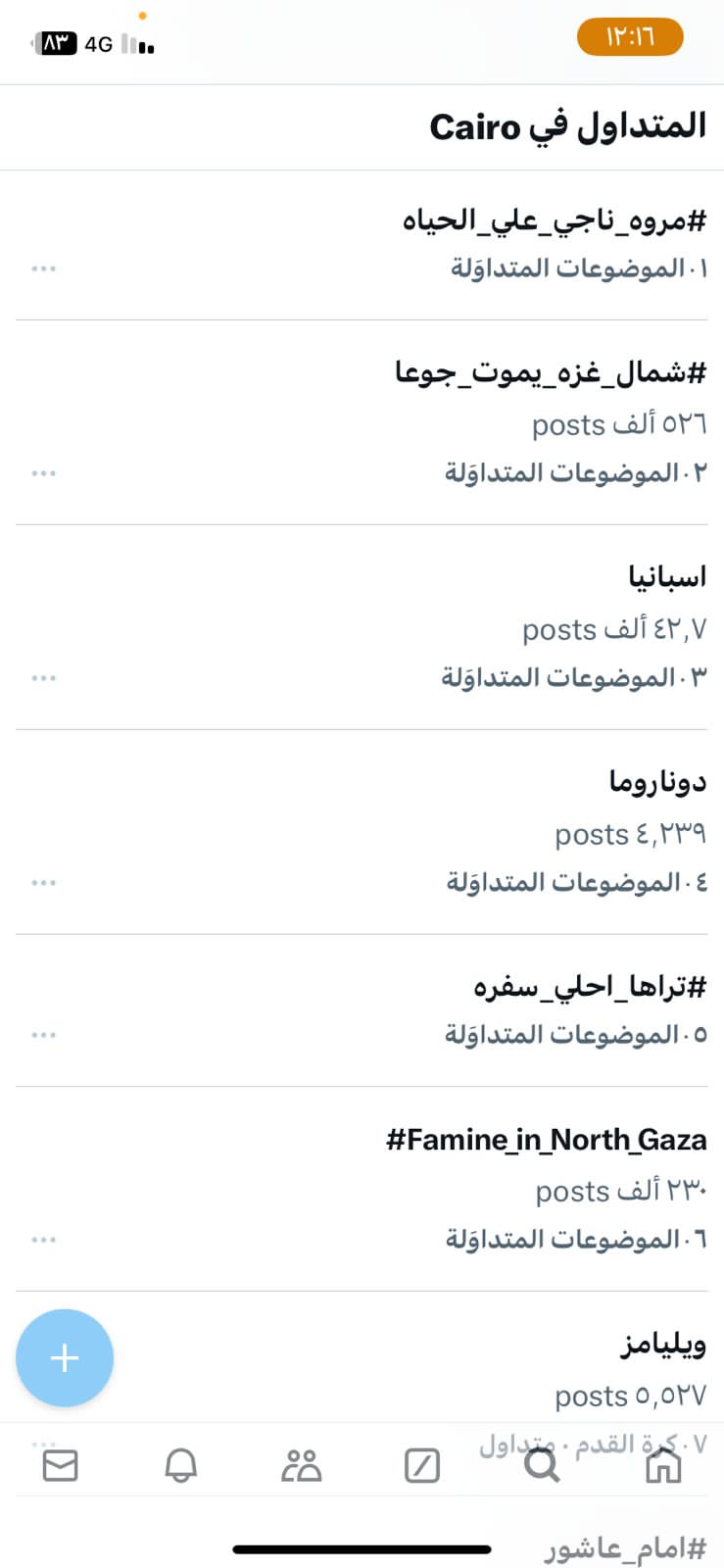Open more options for #مروه_ناجي_علي_الحياه
The height and width of the screenshot is (1568, 724).
(x=43, y=269)
